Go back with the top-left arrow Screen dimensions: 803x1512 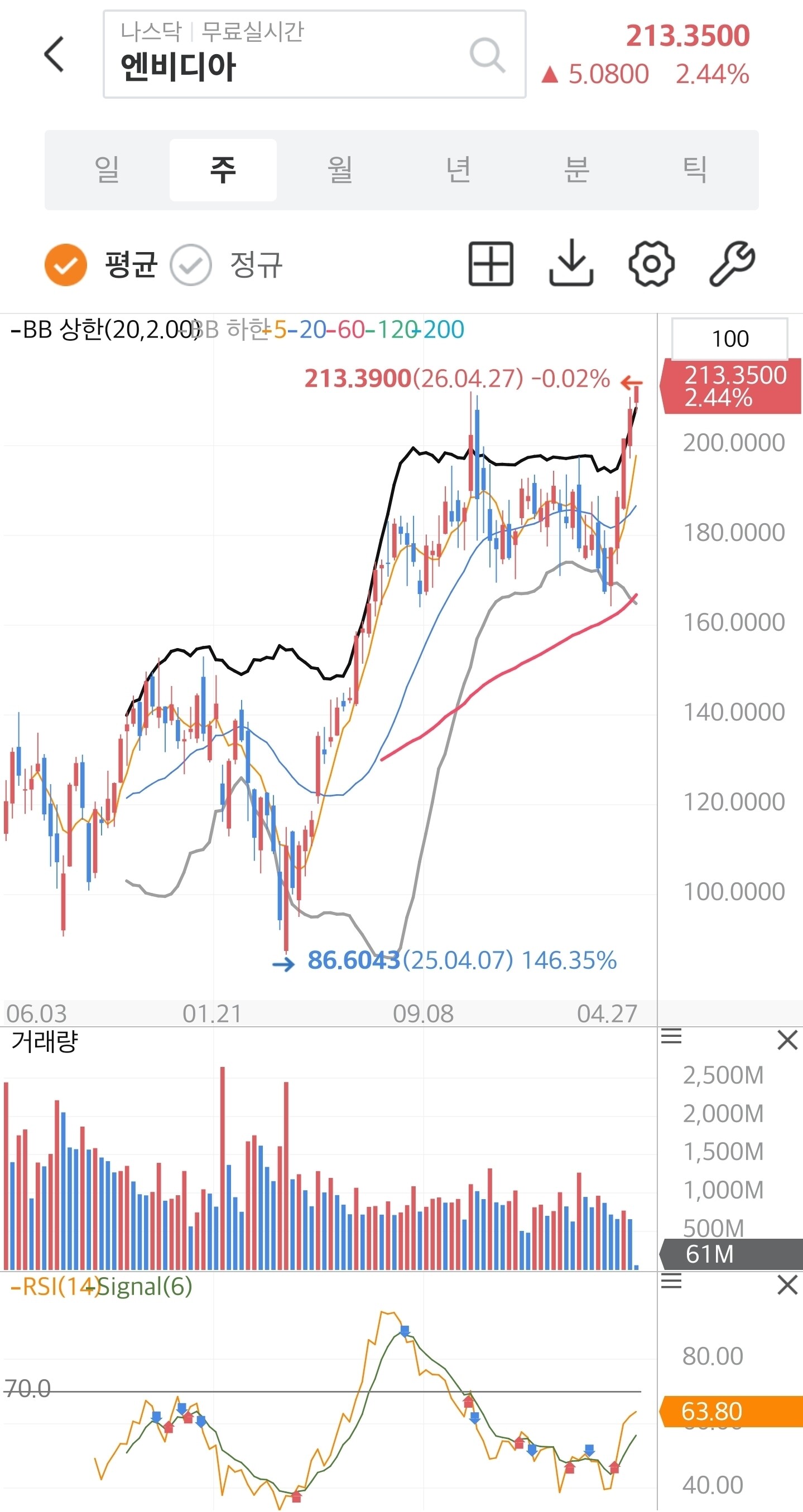pos(54,54)
